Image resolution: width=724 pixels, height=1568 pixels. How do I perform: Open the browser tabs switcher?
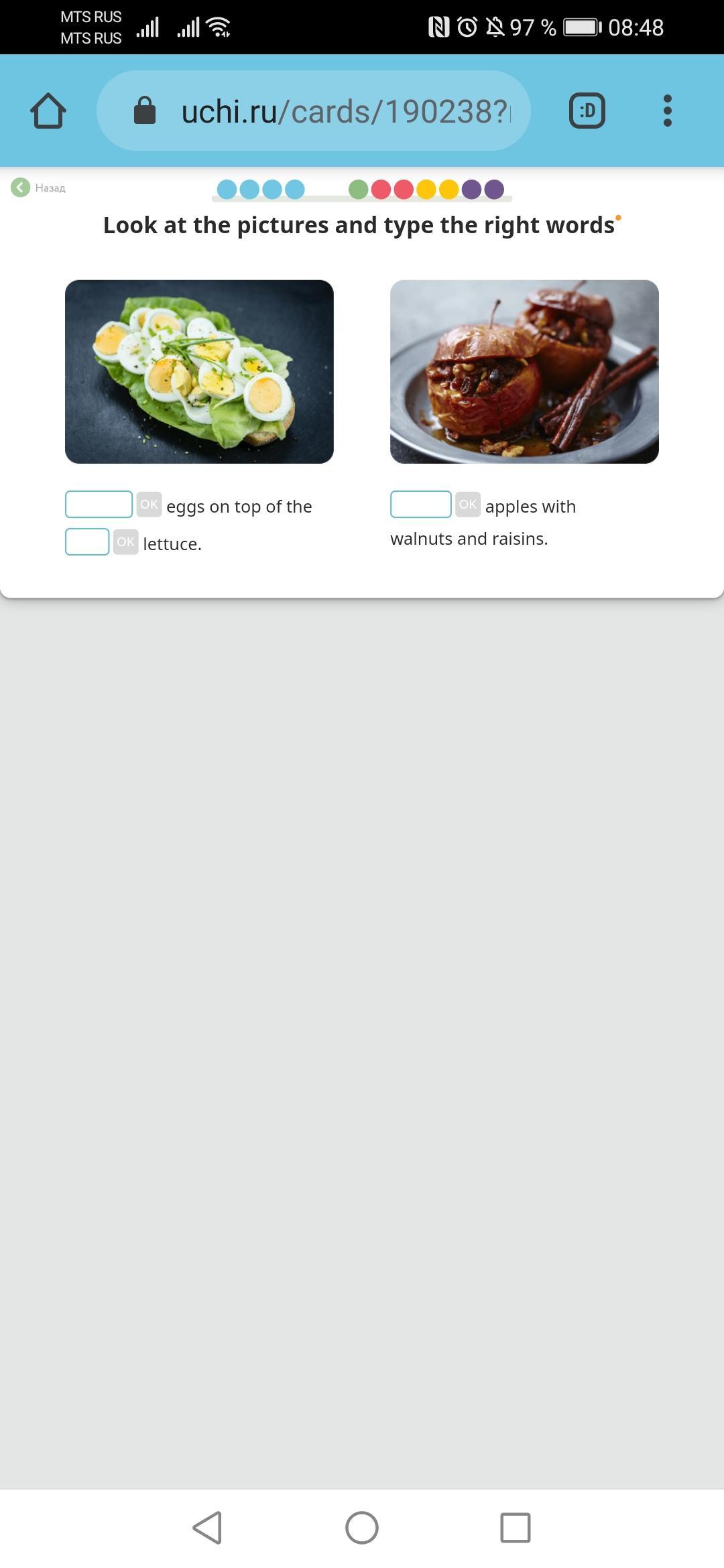pos(587,111)
